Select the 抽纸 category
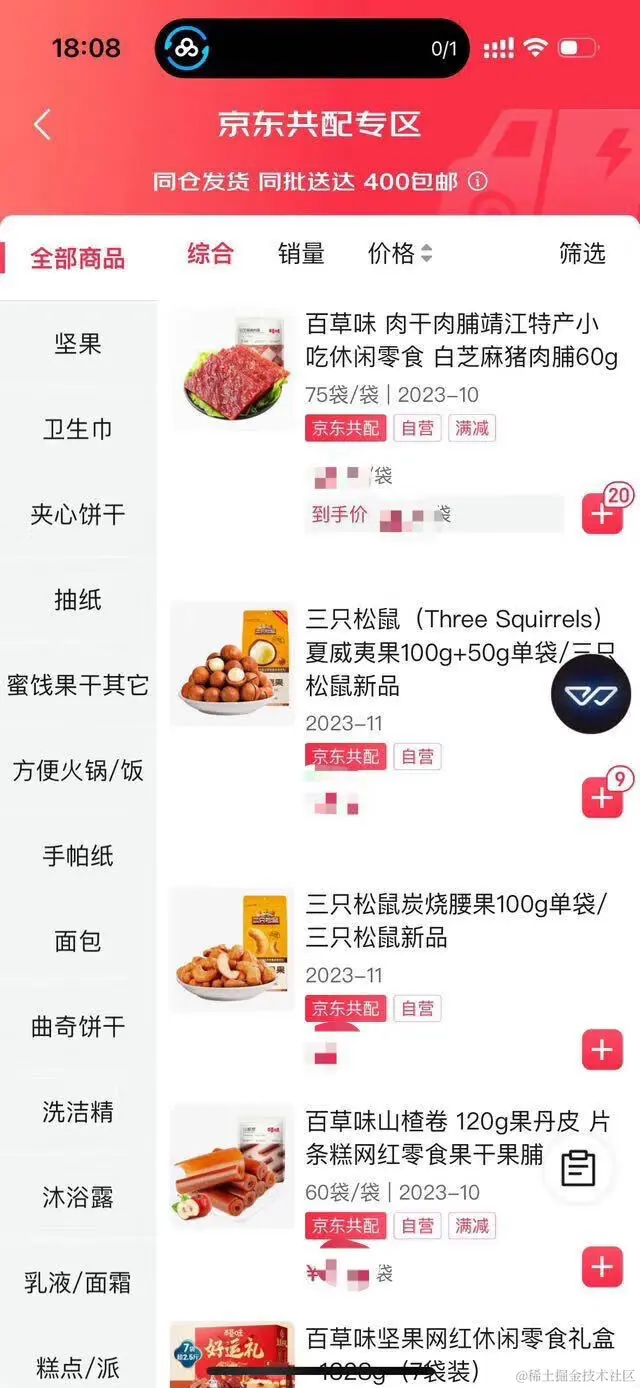Image resolution: width=640 pixels, height=1388 pixels. 78,600
